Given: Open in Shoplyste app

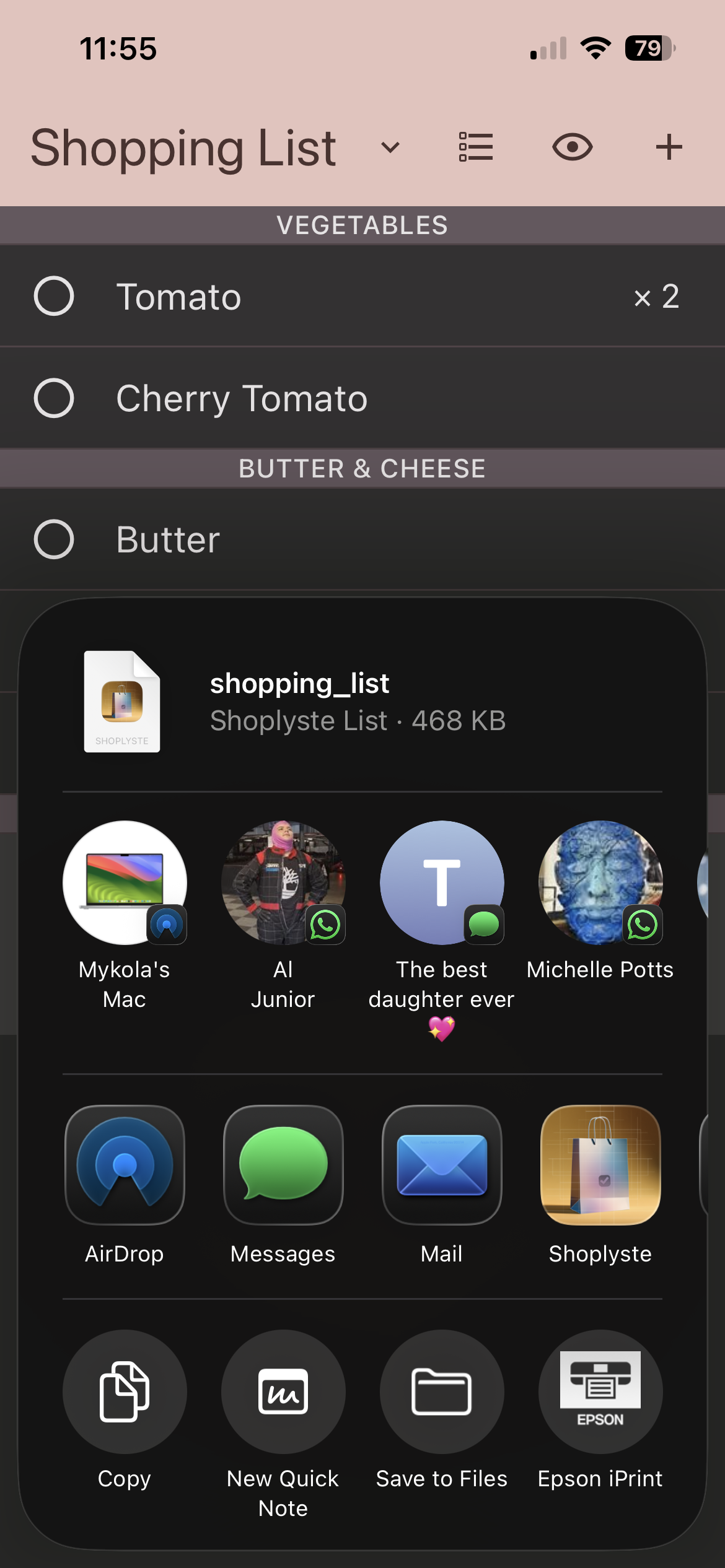Looking at the screenshot, I should click(600, 1165).
